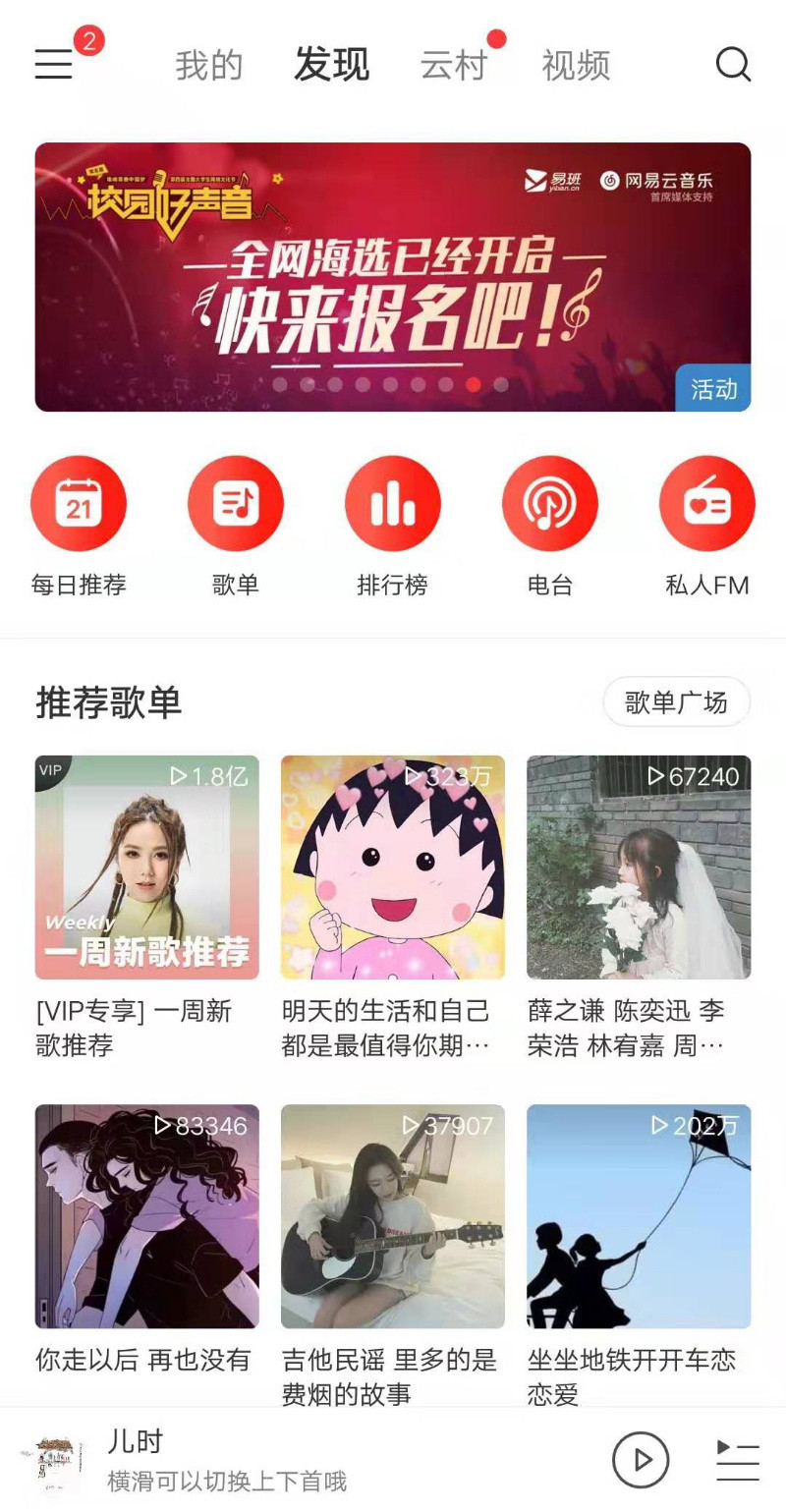This screenshot has width=786, height=1512.
Task: Open the current playlist queue icon
Action: (738, 1460)
